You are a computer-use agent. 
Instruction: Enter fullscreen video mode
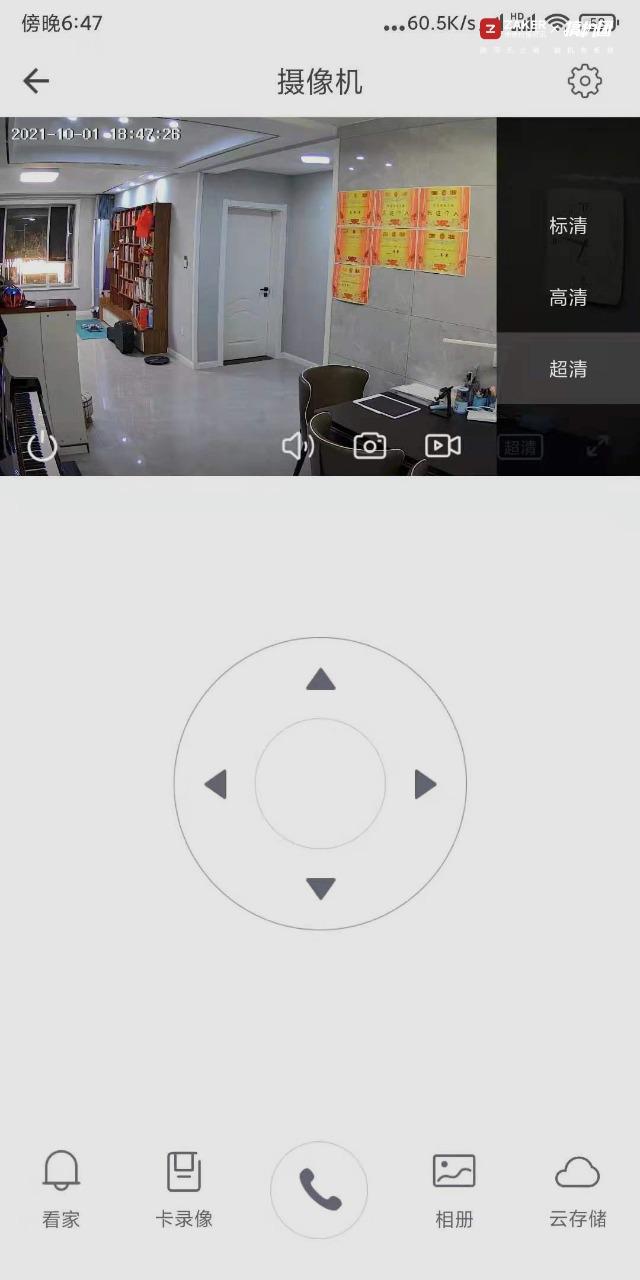tap(597, 446)
